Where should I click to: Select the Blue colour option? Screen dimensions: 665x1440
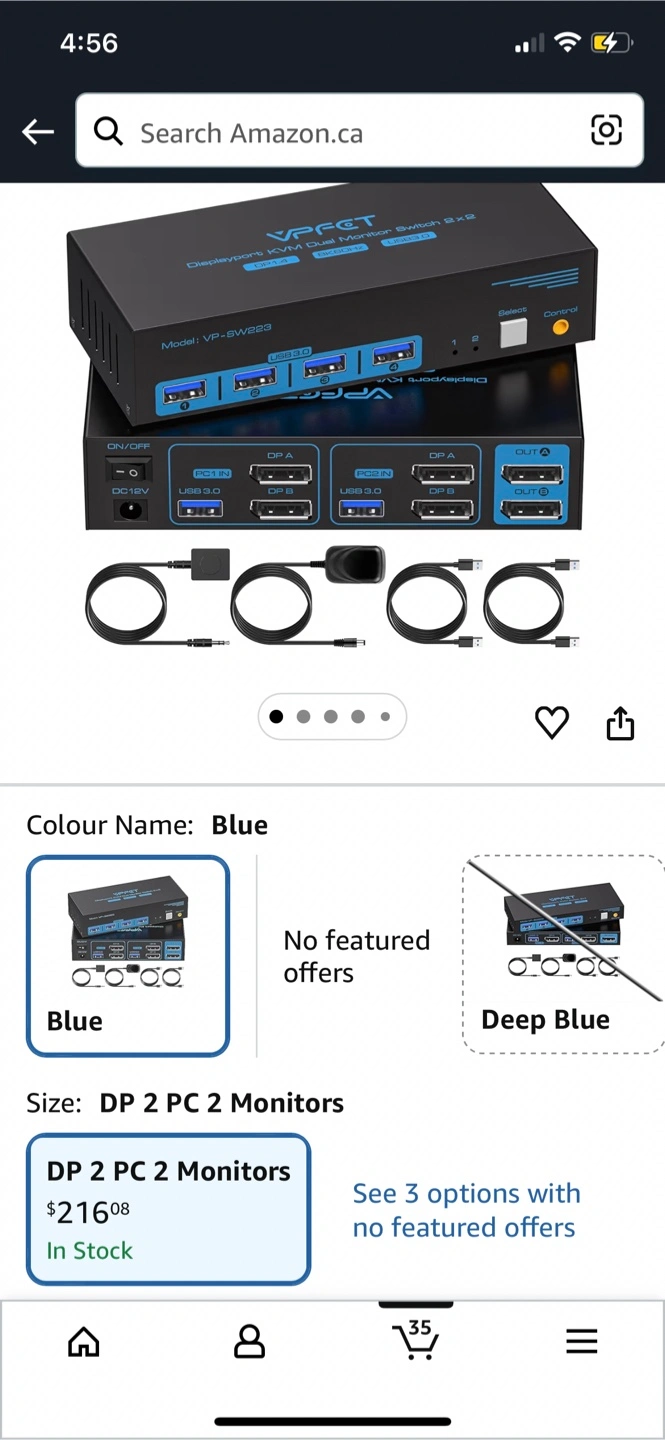(128, 955)
